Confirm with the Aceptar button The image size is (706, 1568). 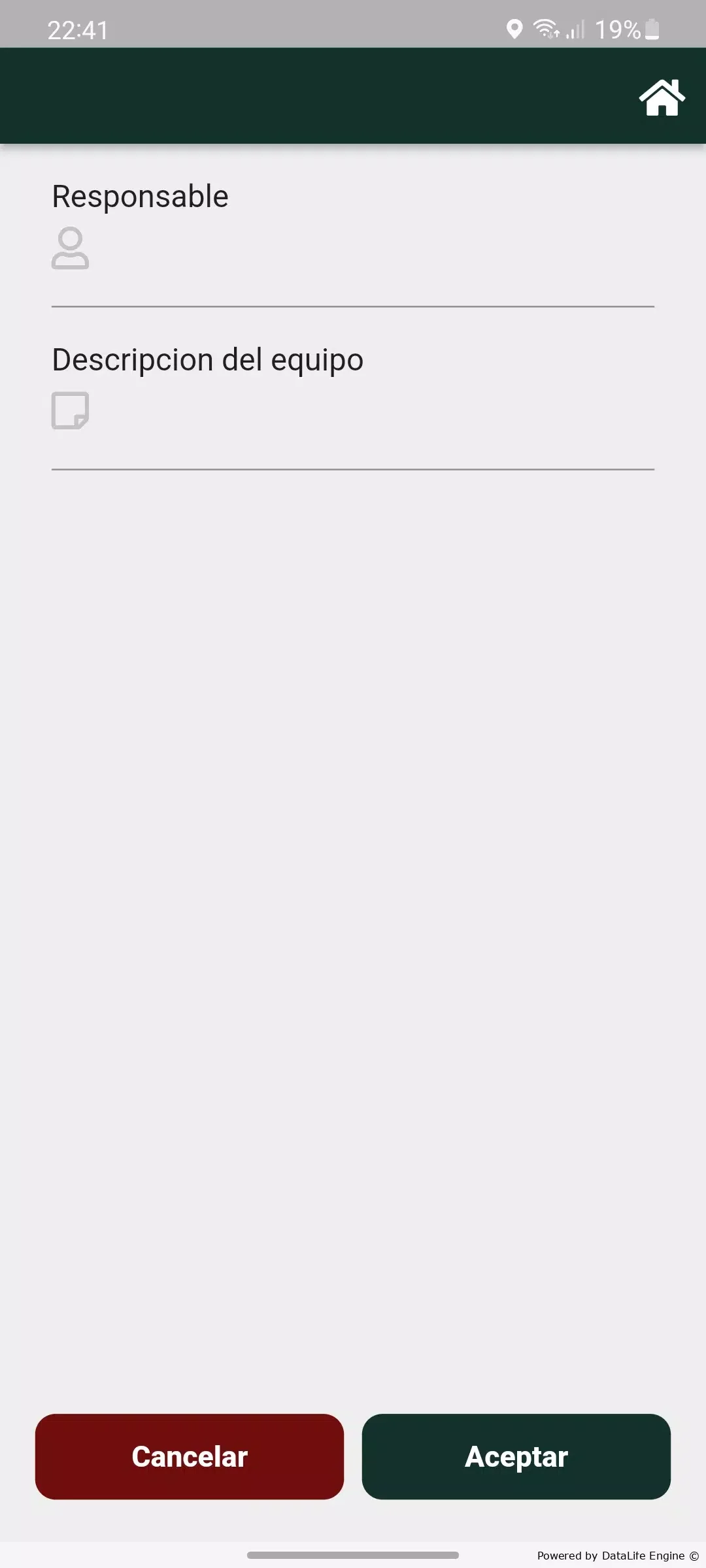coord(516,1456)
